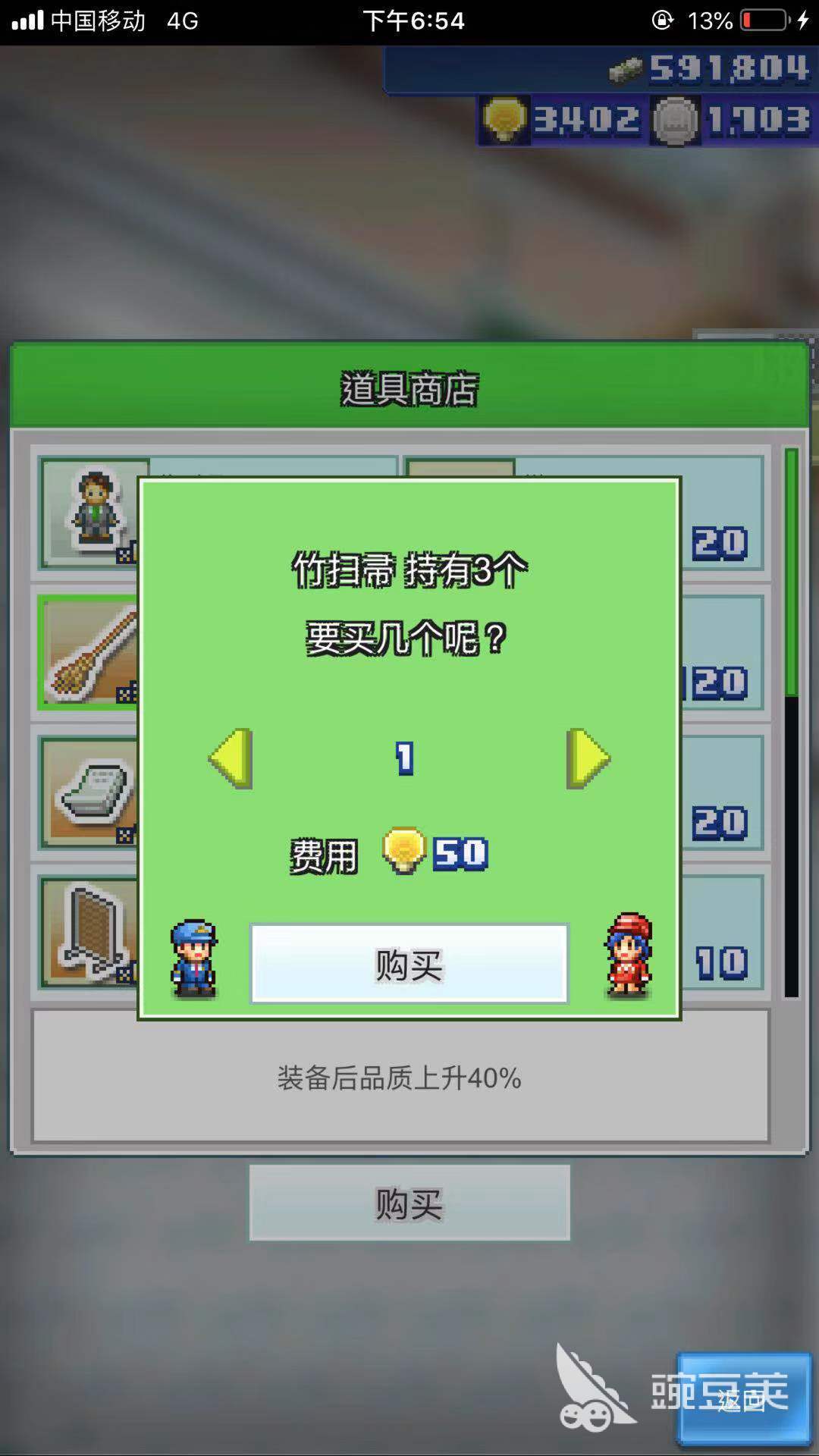Select the folding screen item

tap(89, 933)
